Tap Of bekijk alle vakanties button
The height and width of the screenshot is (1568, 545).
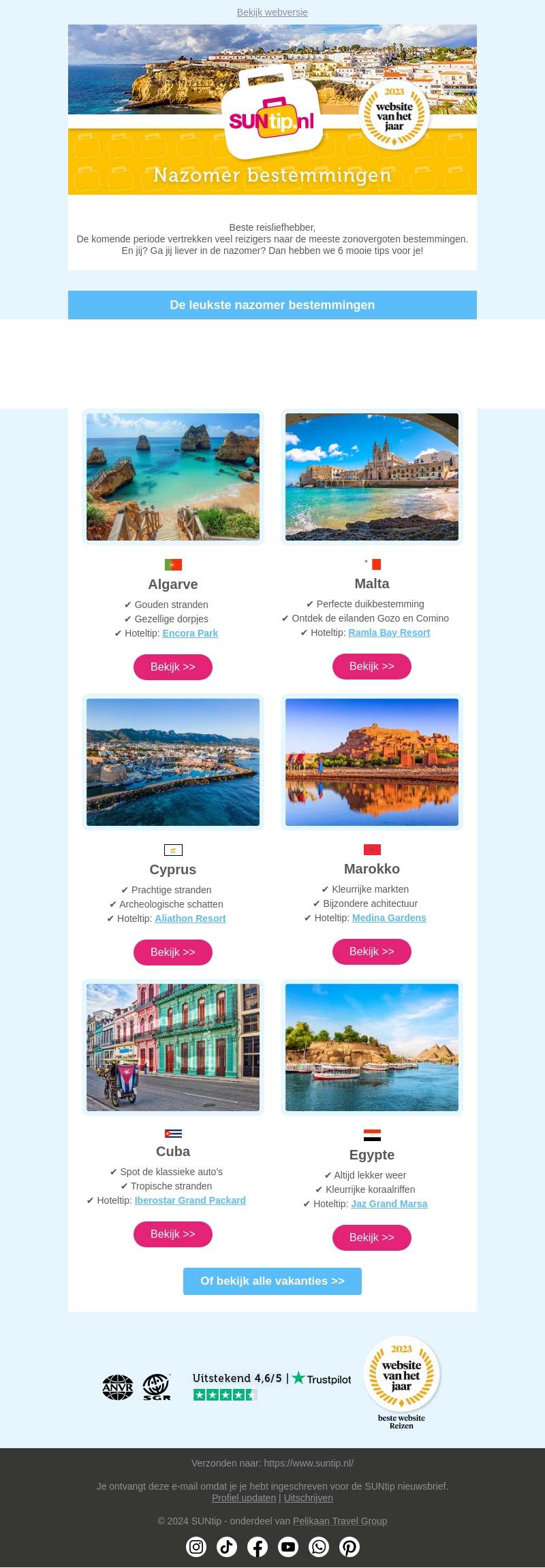(272, 1281)
